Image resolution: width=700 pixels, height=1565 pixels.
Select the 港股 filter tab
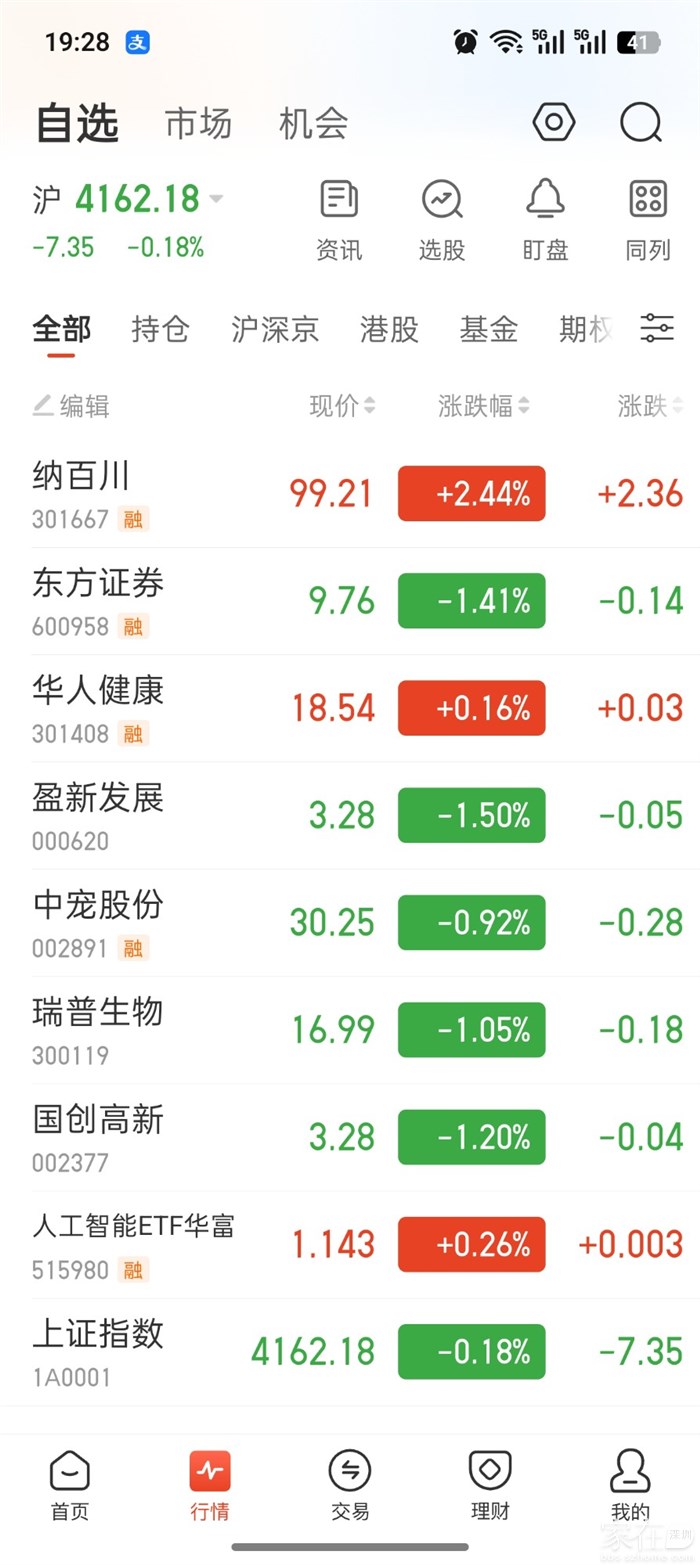click(389, 329)
